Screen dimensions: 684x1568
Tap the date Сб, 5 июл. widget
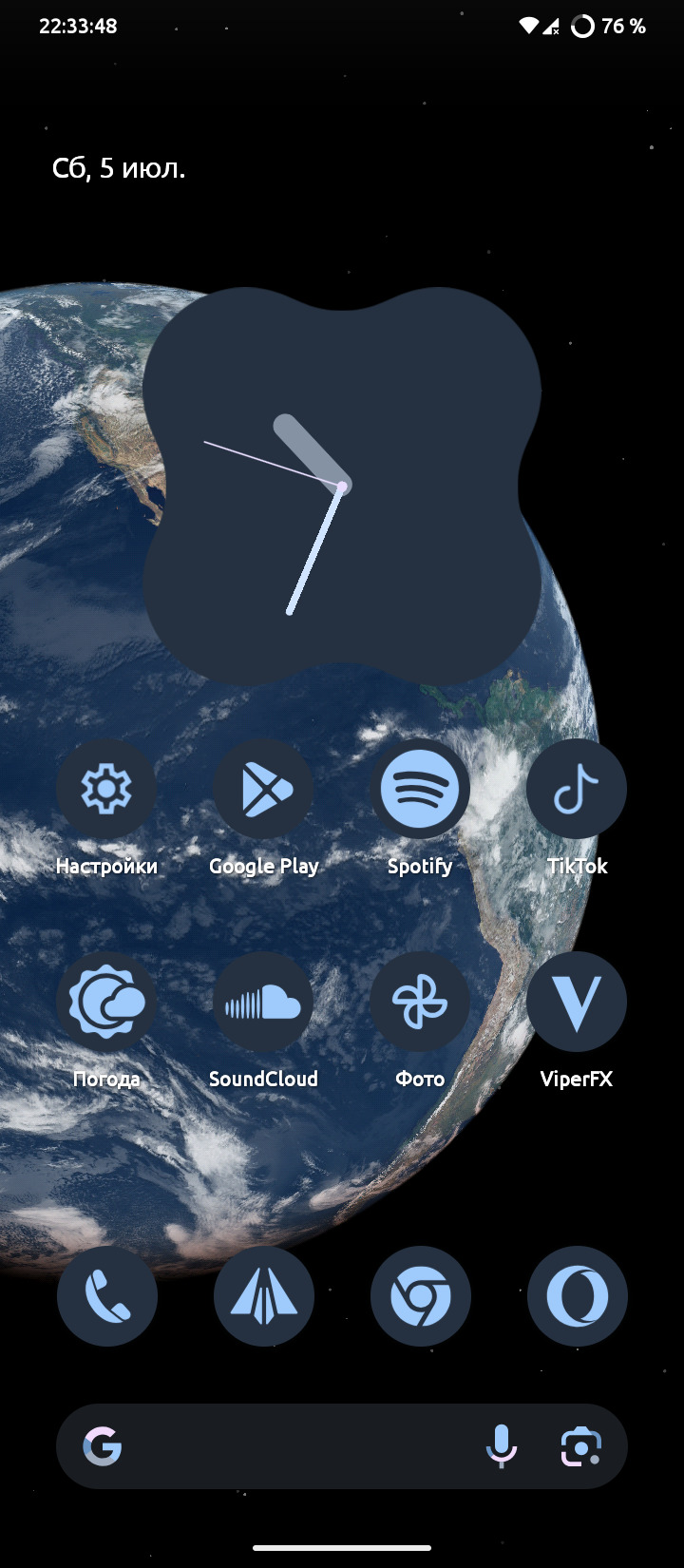[119, 169]
